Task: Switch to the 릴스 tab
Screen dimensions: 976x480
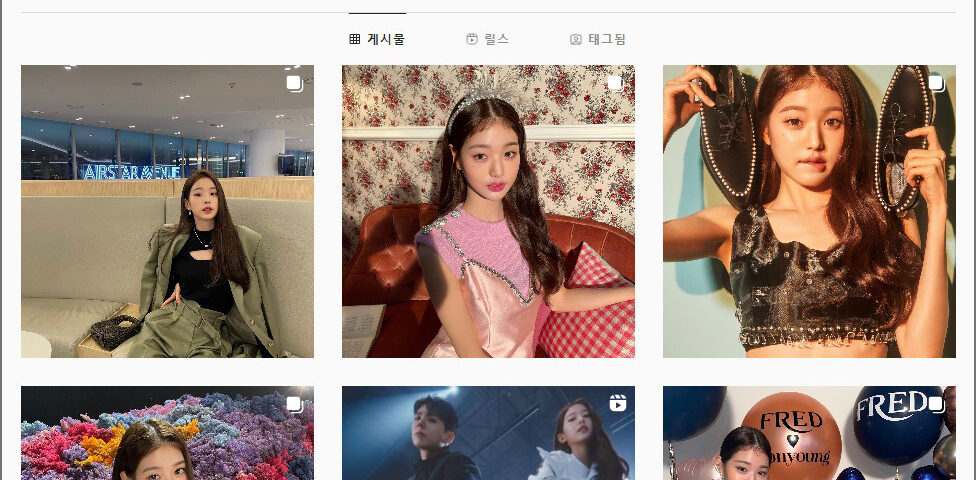Action: [x=487, y=39]
